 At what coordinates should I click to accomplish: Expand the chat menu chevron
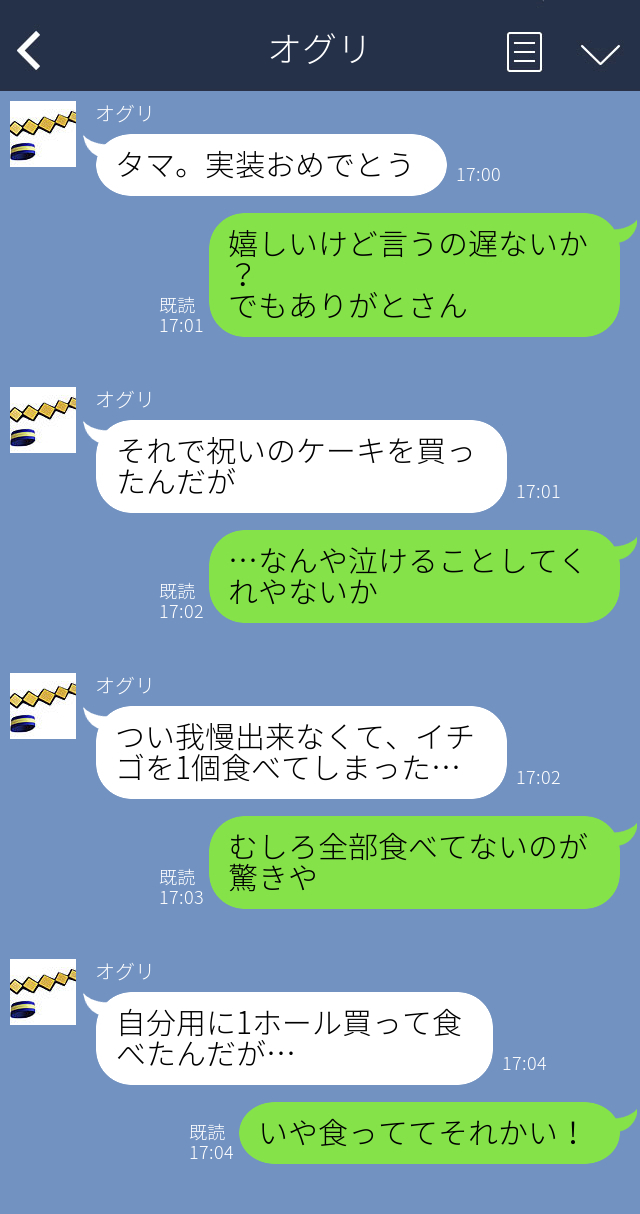tap(600, 52)
